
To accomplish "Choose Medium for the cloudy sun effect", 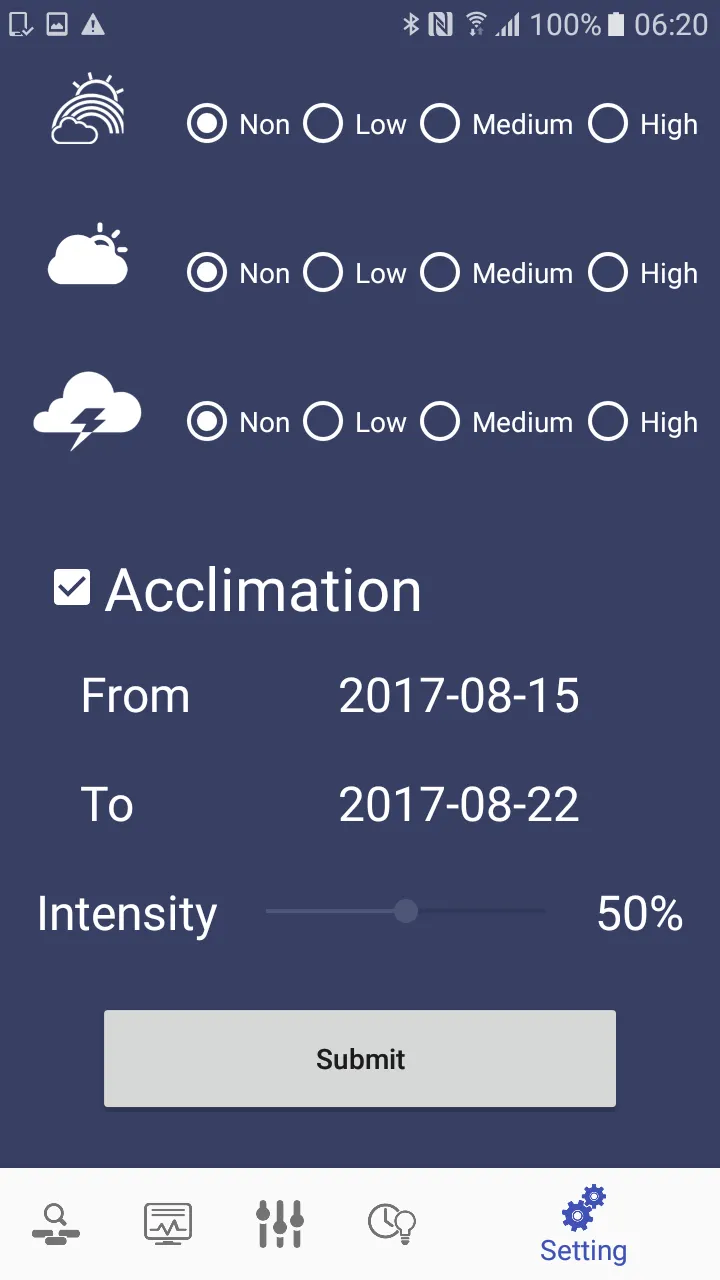I will pyautogui.click(x=497, y=273).
